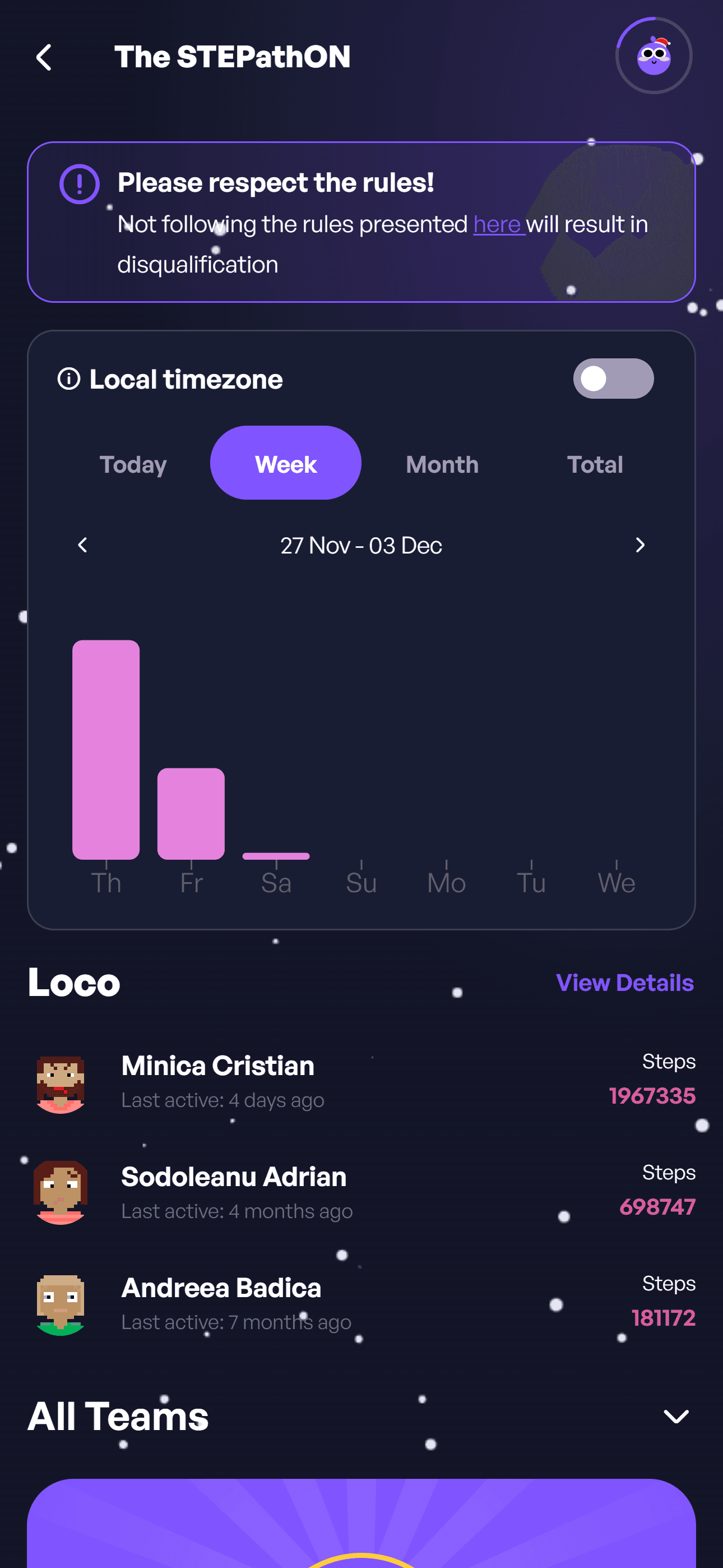Switch to the Total tab
Screen dimensions: 723x1568
pos(595,464)
